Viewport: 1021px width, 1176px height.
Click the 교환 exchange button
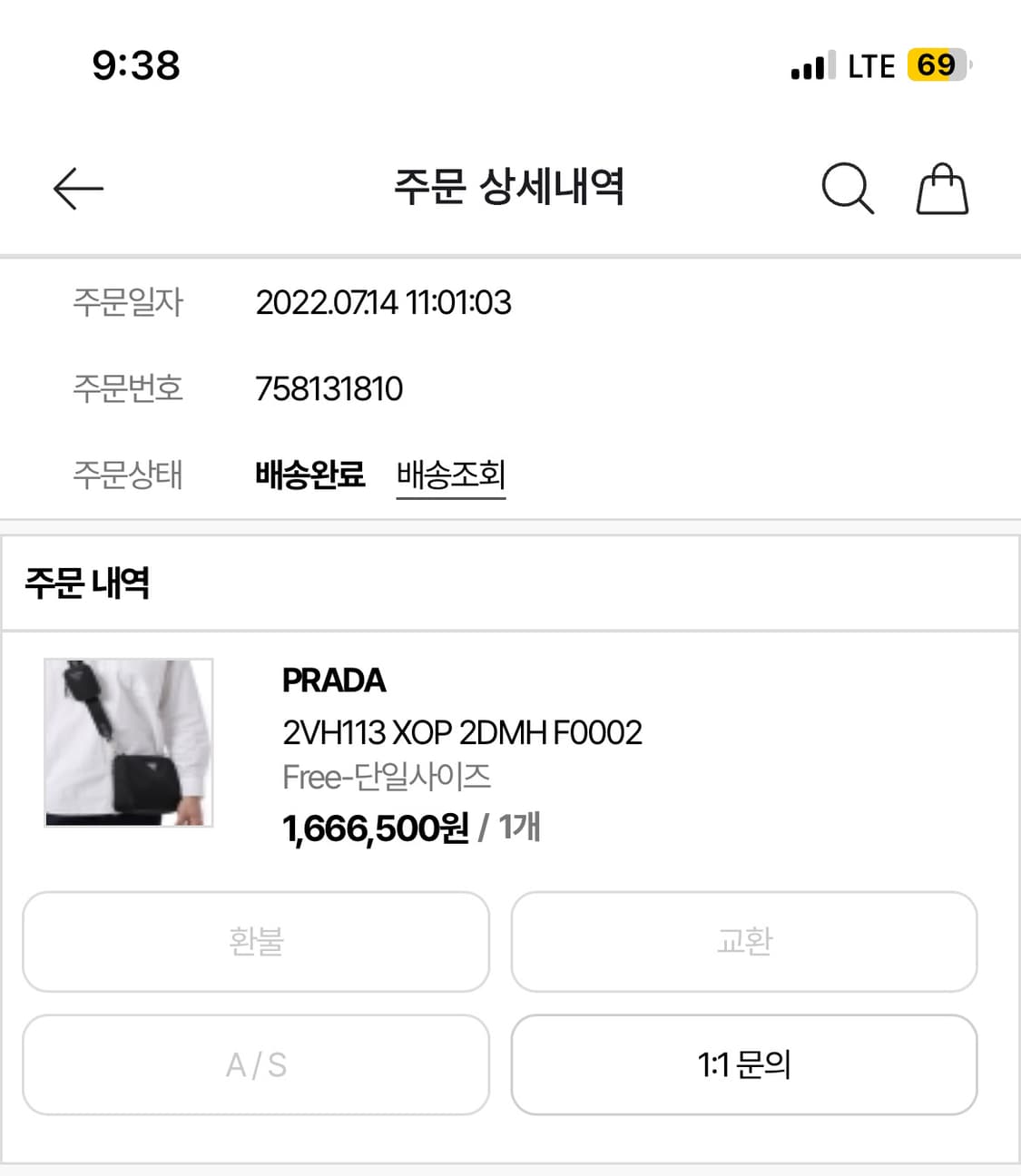pyautogui.click(x=744, y=942)
